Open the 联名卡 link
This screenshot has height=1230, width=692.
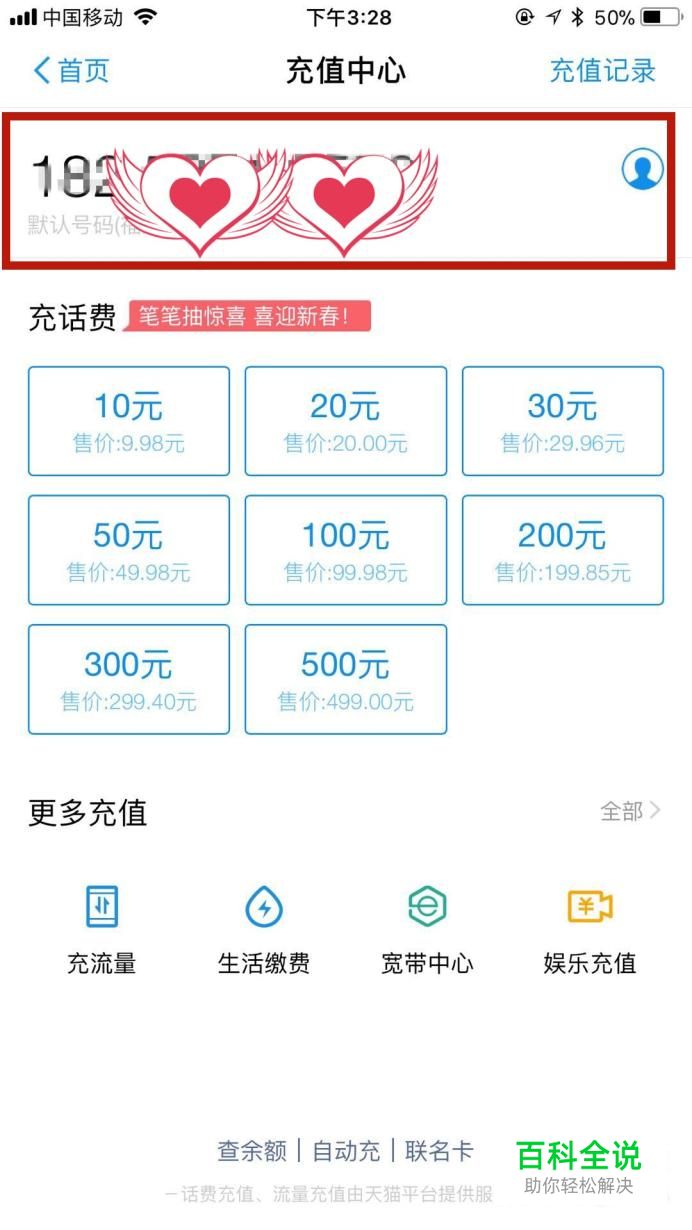point(439,1151)
